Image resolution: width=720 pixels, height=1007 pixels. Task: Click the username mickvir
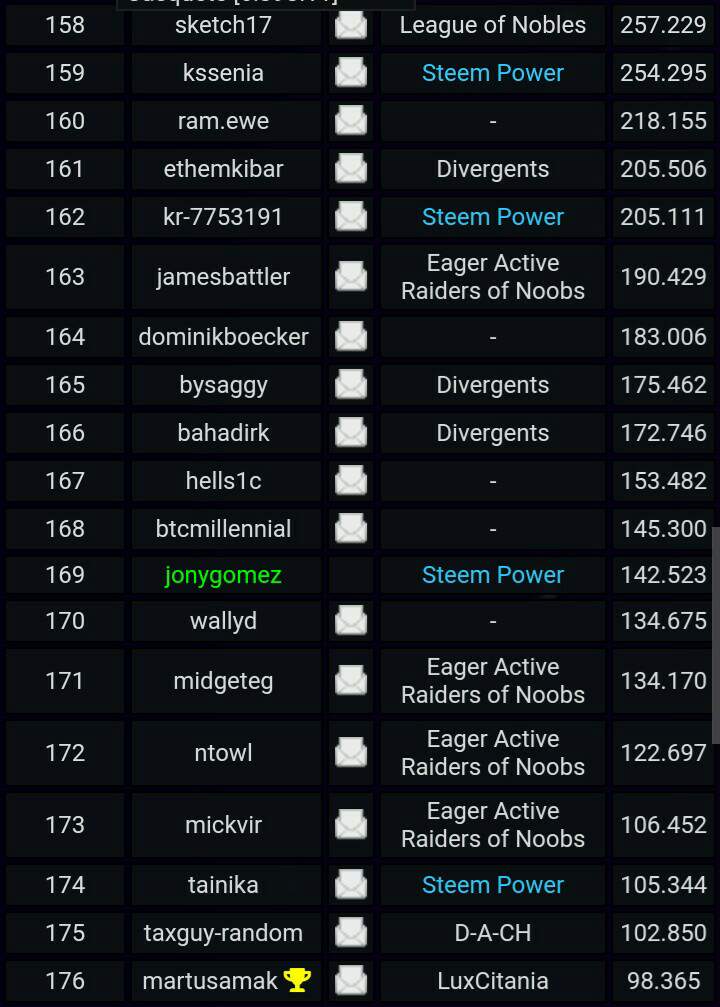[225, 825]
